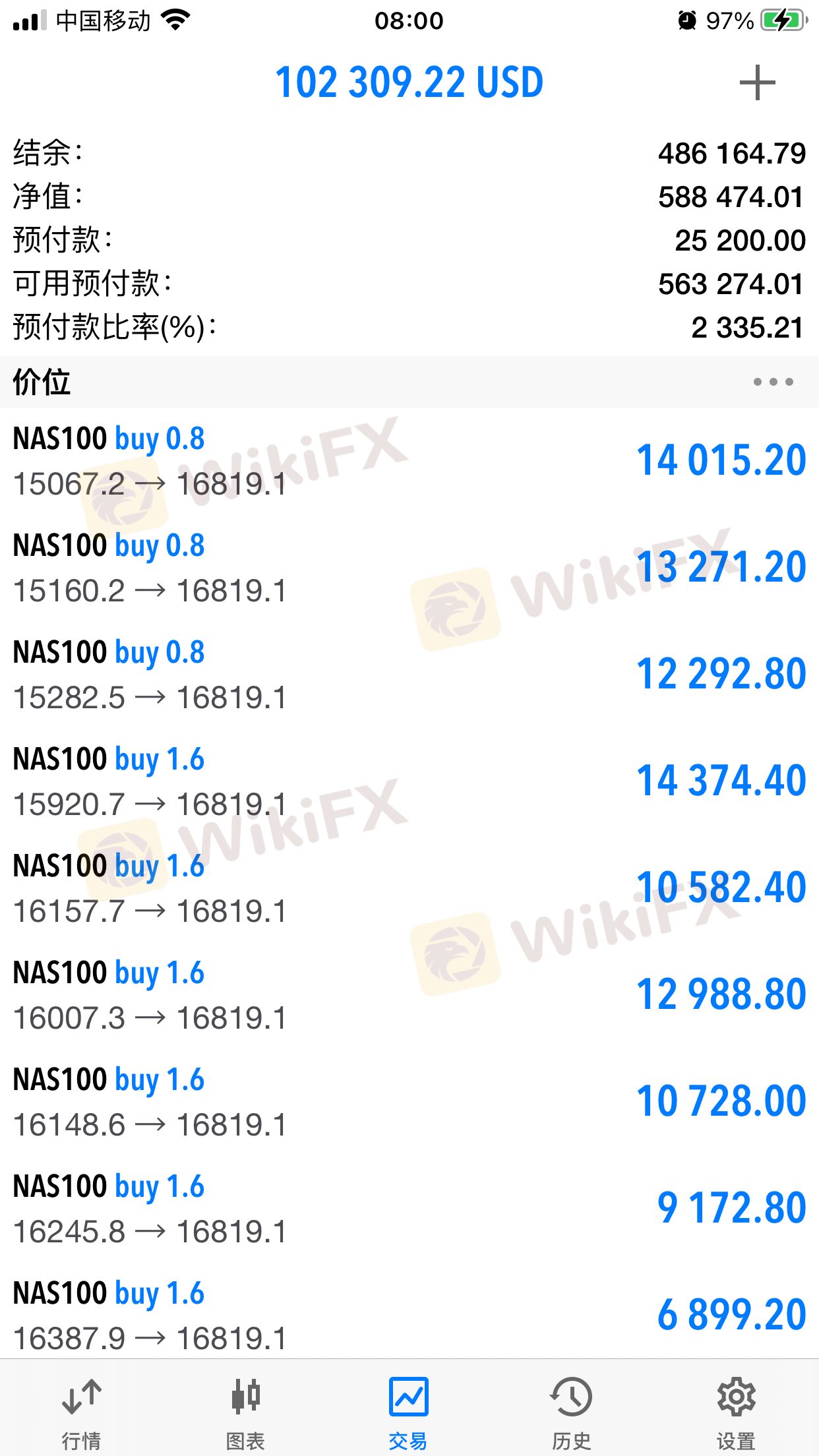Image resolution: width=819 pixels, height=1456 pixels.
Task: Select the NAS100 position opened at 16157.7
Action: click(409, 888)
